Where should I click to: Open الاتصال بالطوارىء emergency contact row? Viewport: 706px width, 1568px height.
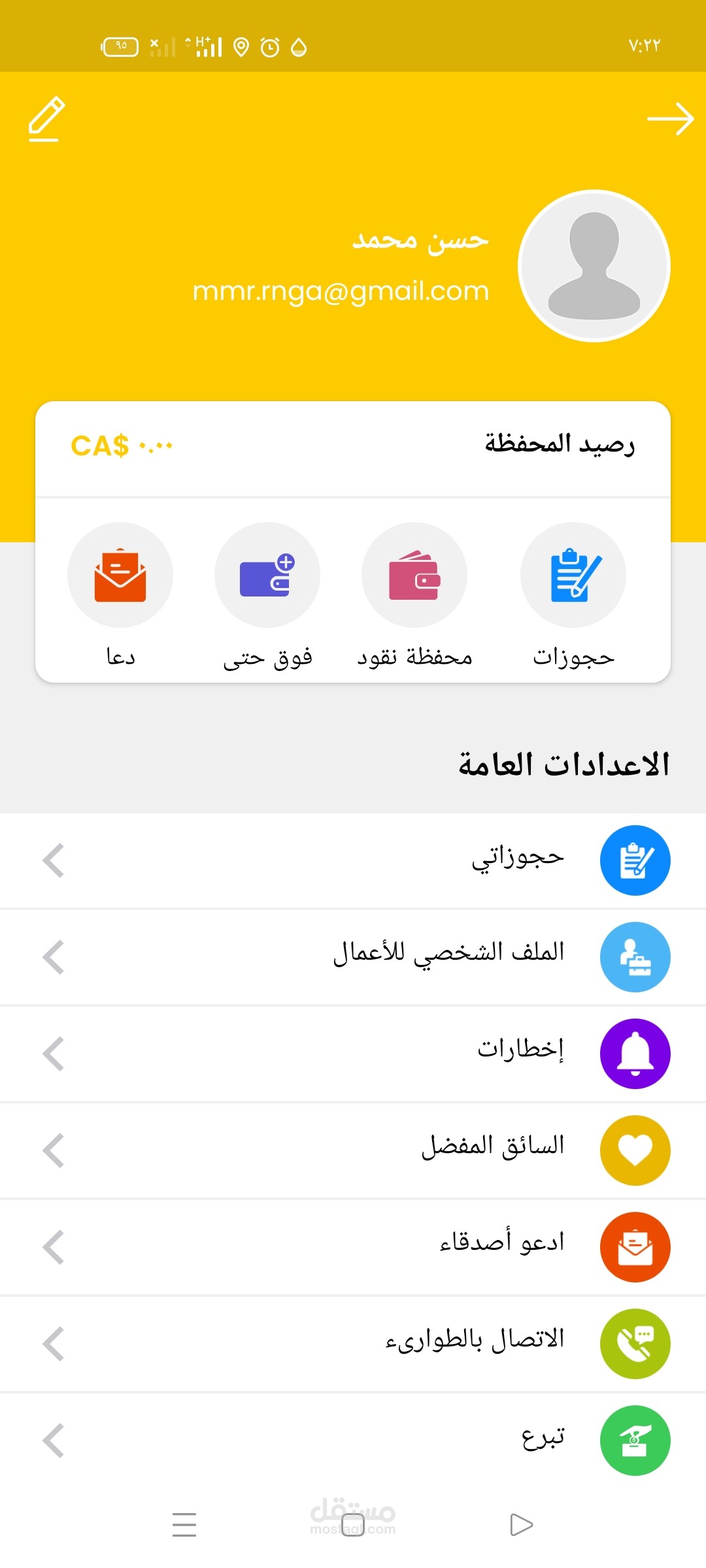(353, 1344)
